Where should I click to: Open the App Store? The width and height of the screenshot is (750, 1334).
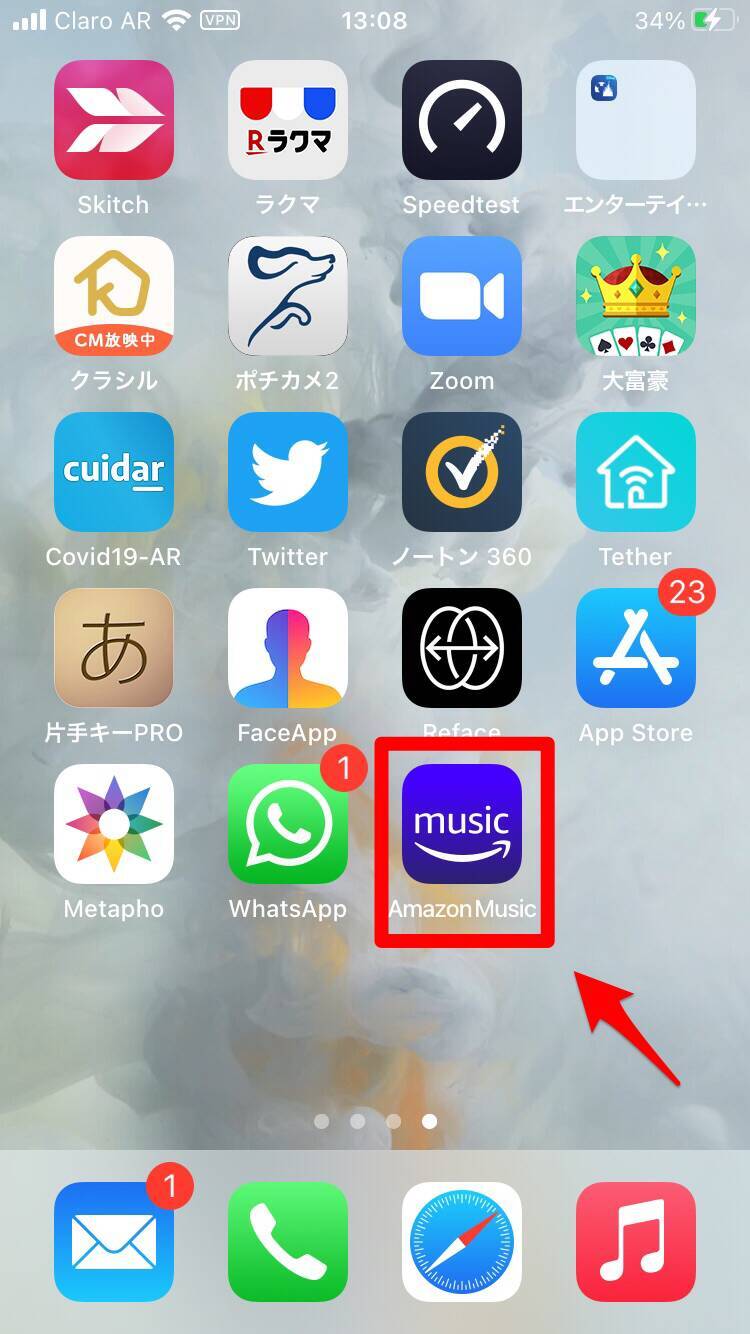(x=636, y=648)
